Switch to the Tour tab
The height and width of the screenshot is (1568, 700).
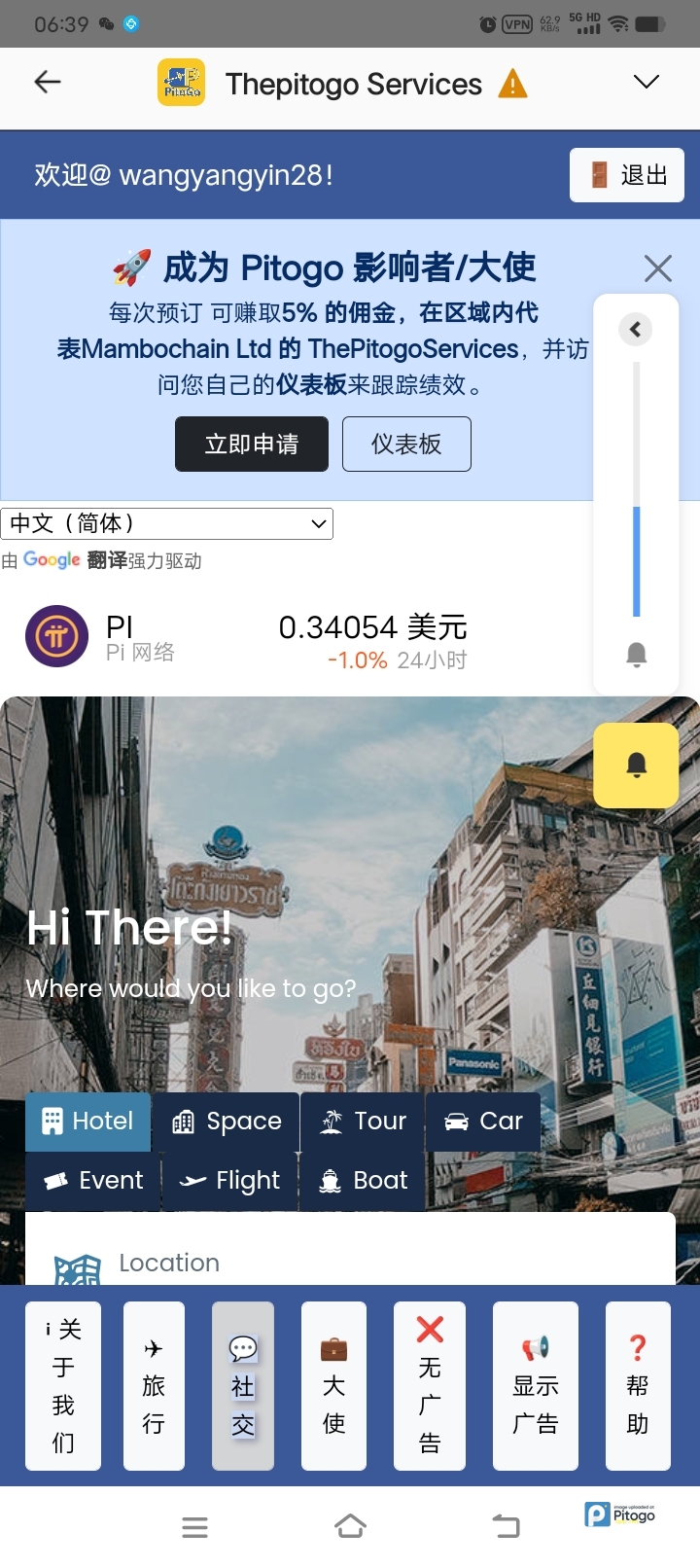point(364,1121)
